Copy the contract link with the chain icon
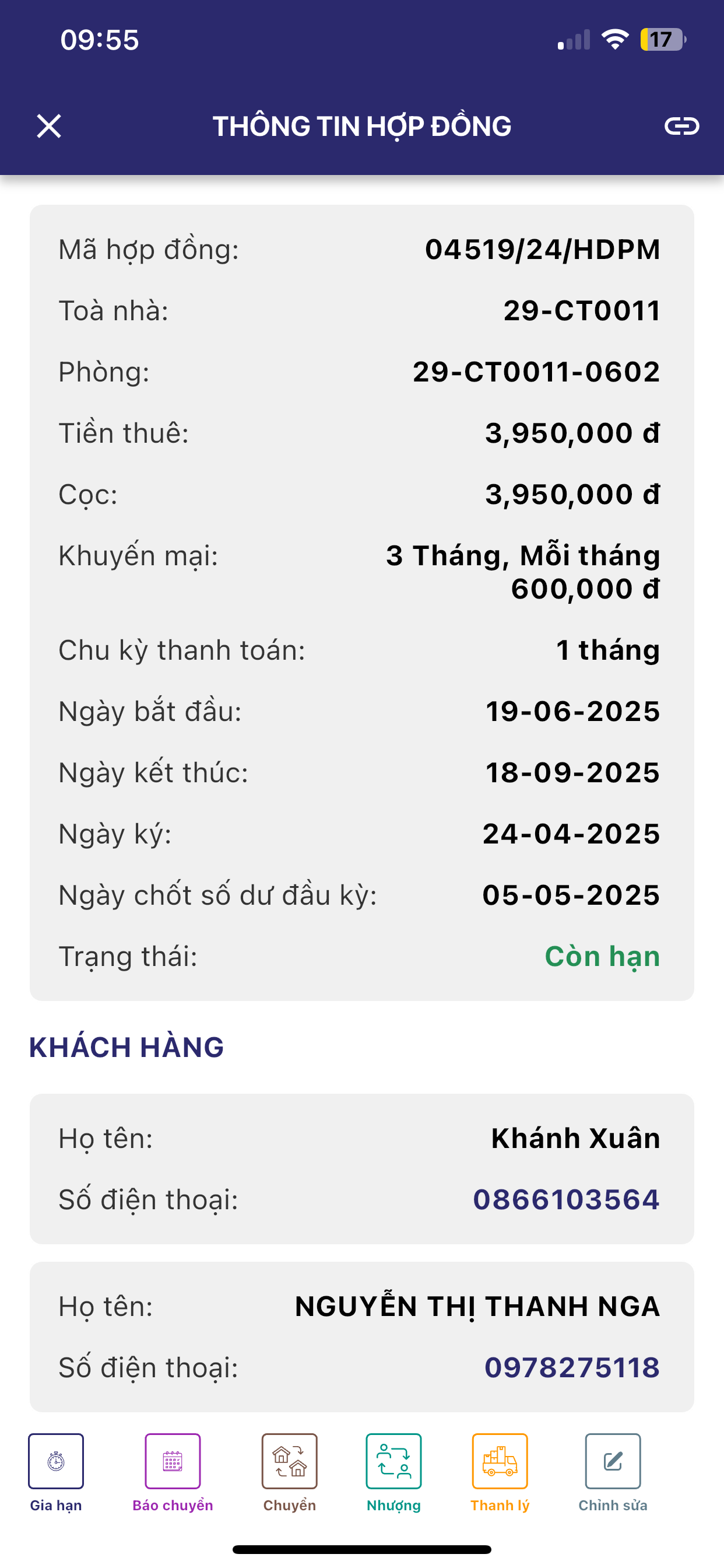724x1568 pixels. click(681, 126)
